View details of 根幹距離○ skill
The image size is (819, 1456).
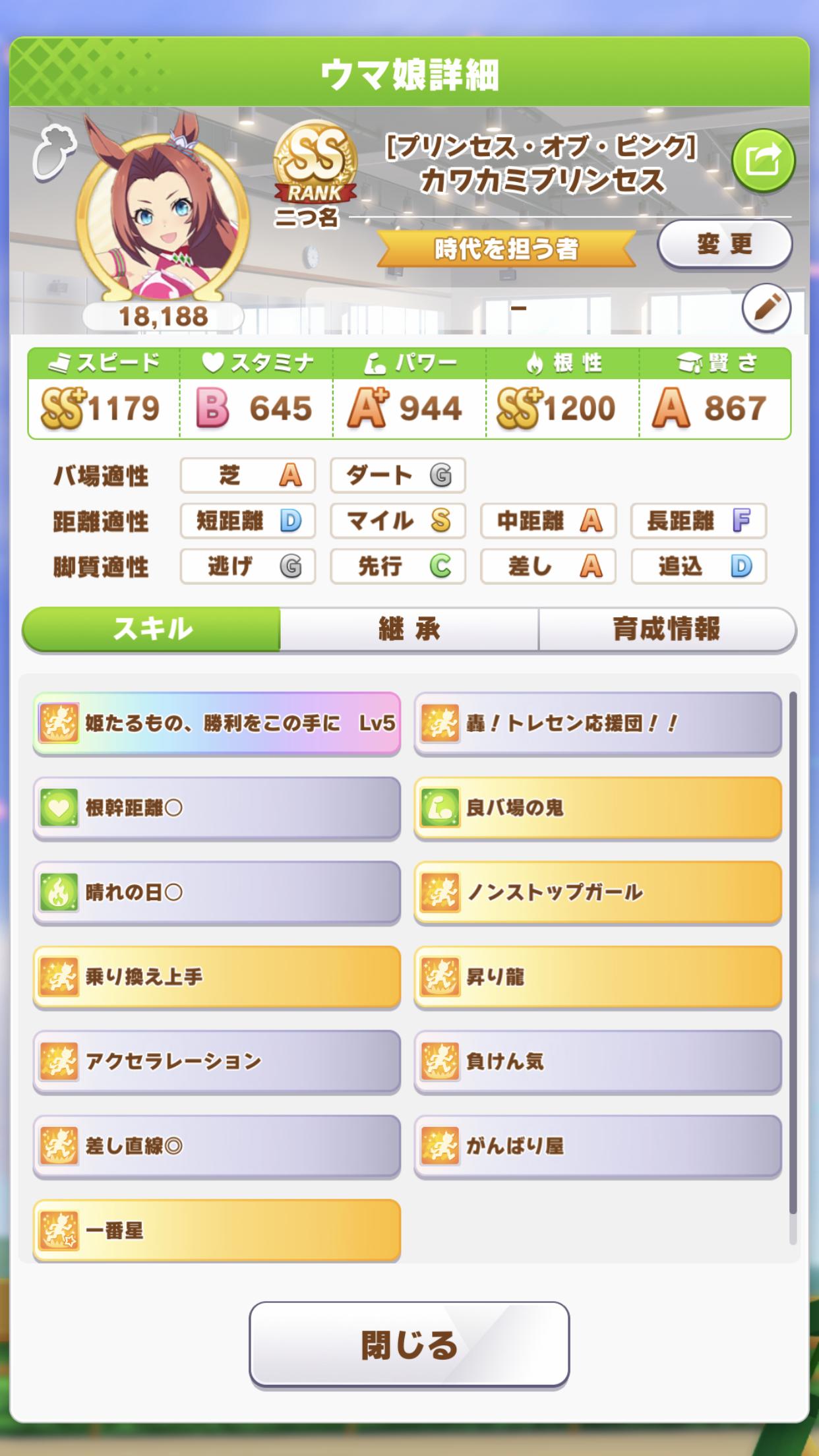pos(217,808)
